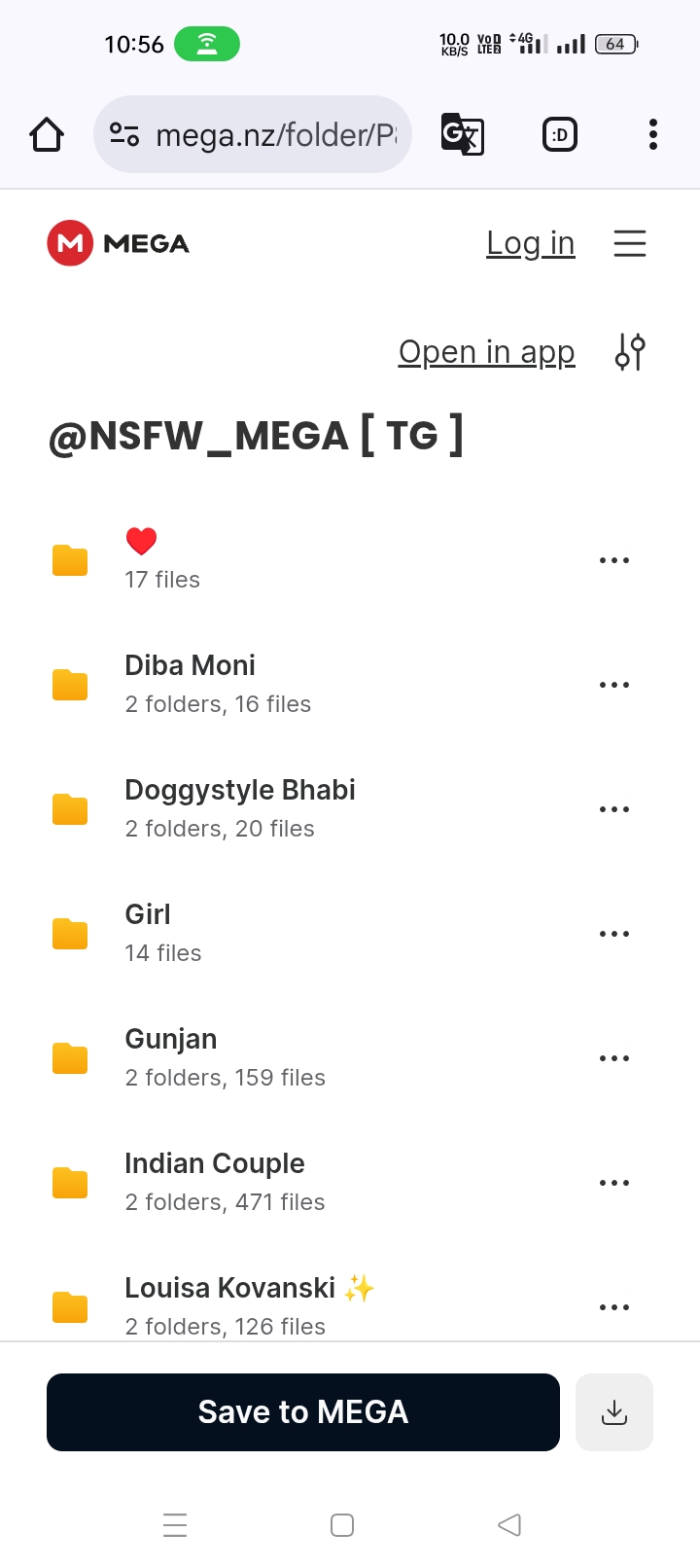Open more options for Diba Moni folder
This screenshot has height=1568, width=700.
point(614,685)
